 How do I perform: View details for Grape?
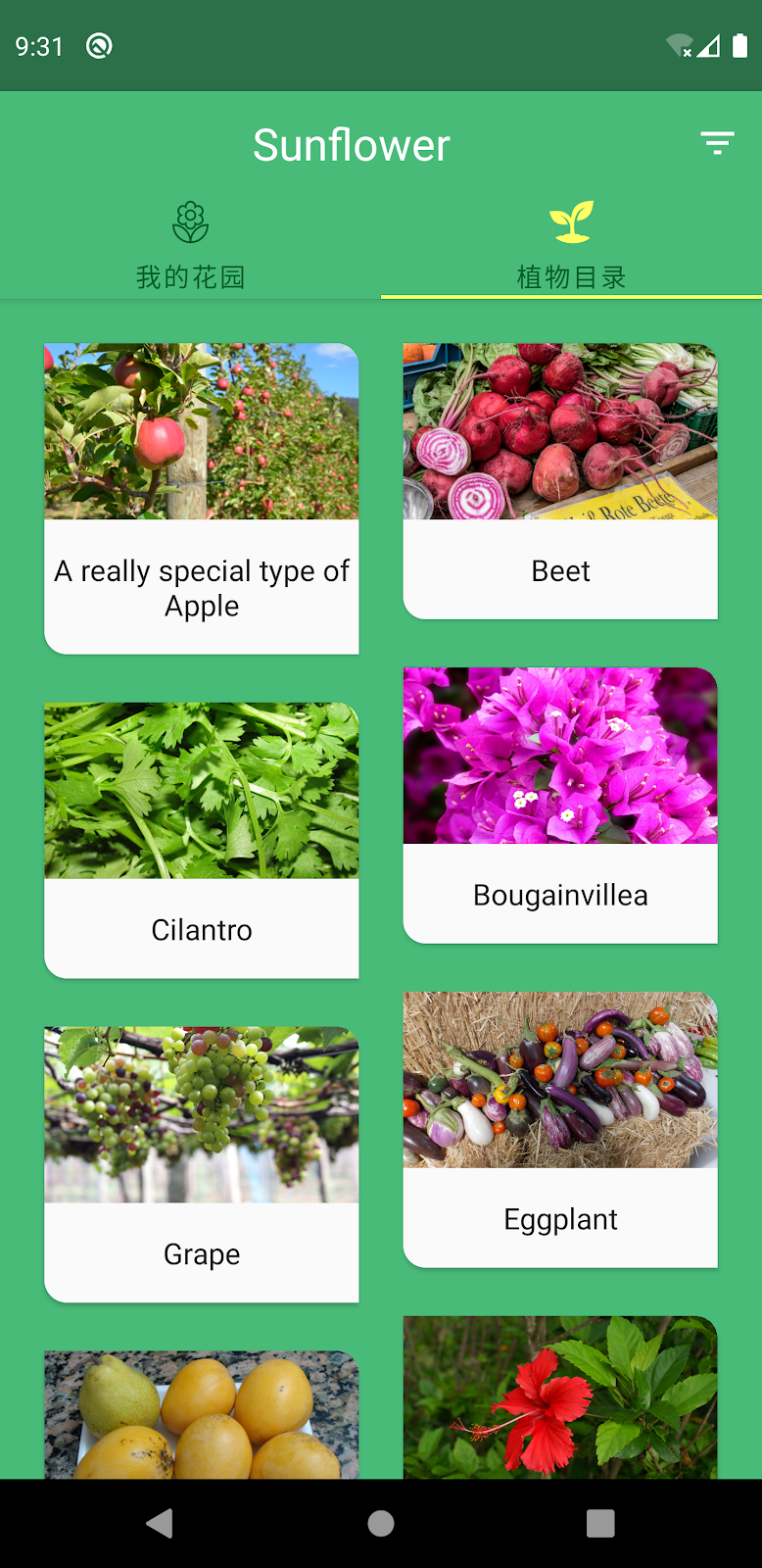(202, 1163)
